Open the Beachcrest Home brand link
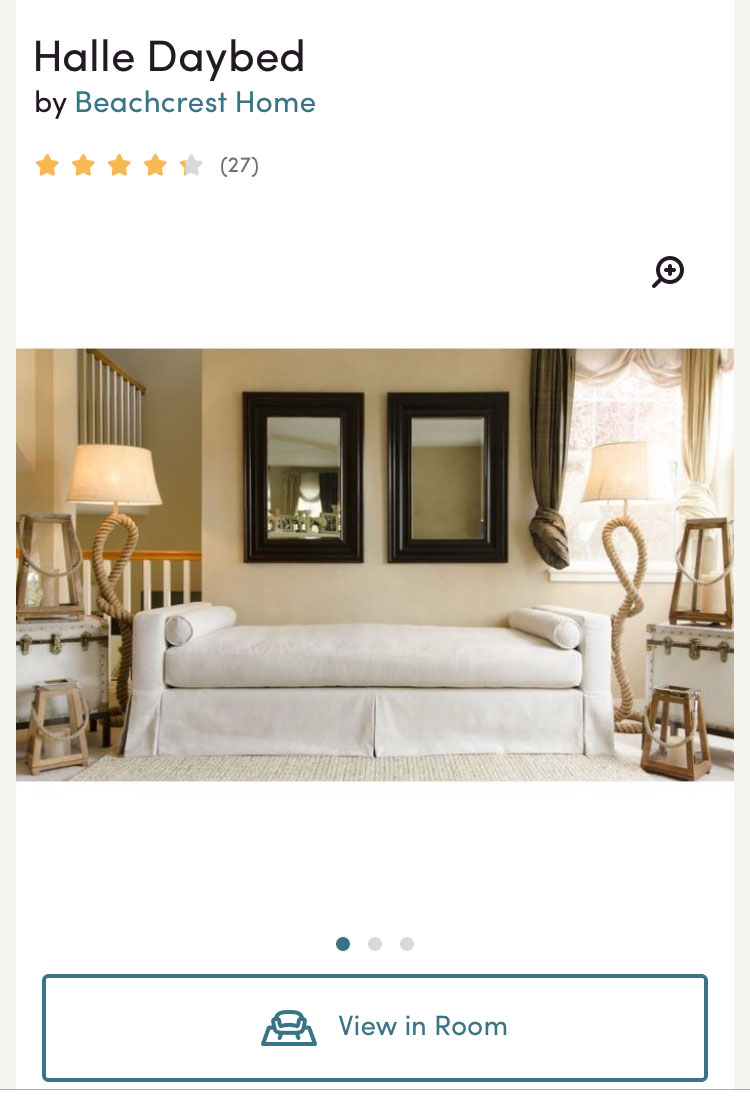This screenshot has width=750, height=1100. tap(195, 103)
